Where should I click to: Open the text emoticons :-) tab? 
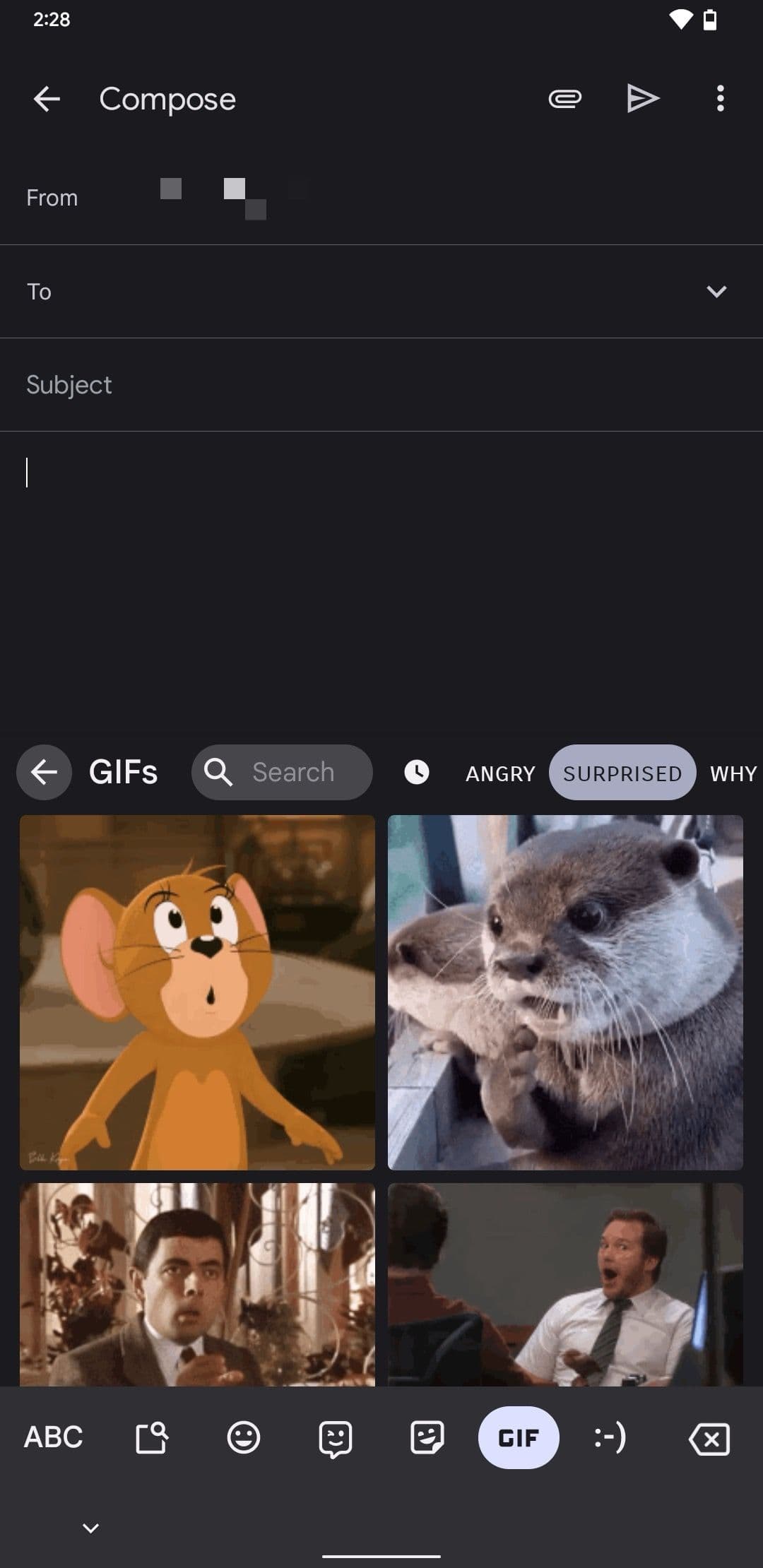(610, 1437)
